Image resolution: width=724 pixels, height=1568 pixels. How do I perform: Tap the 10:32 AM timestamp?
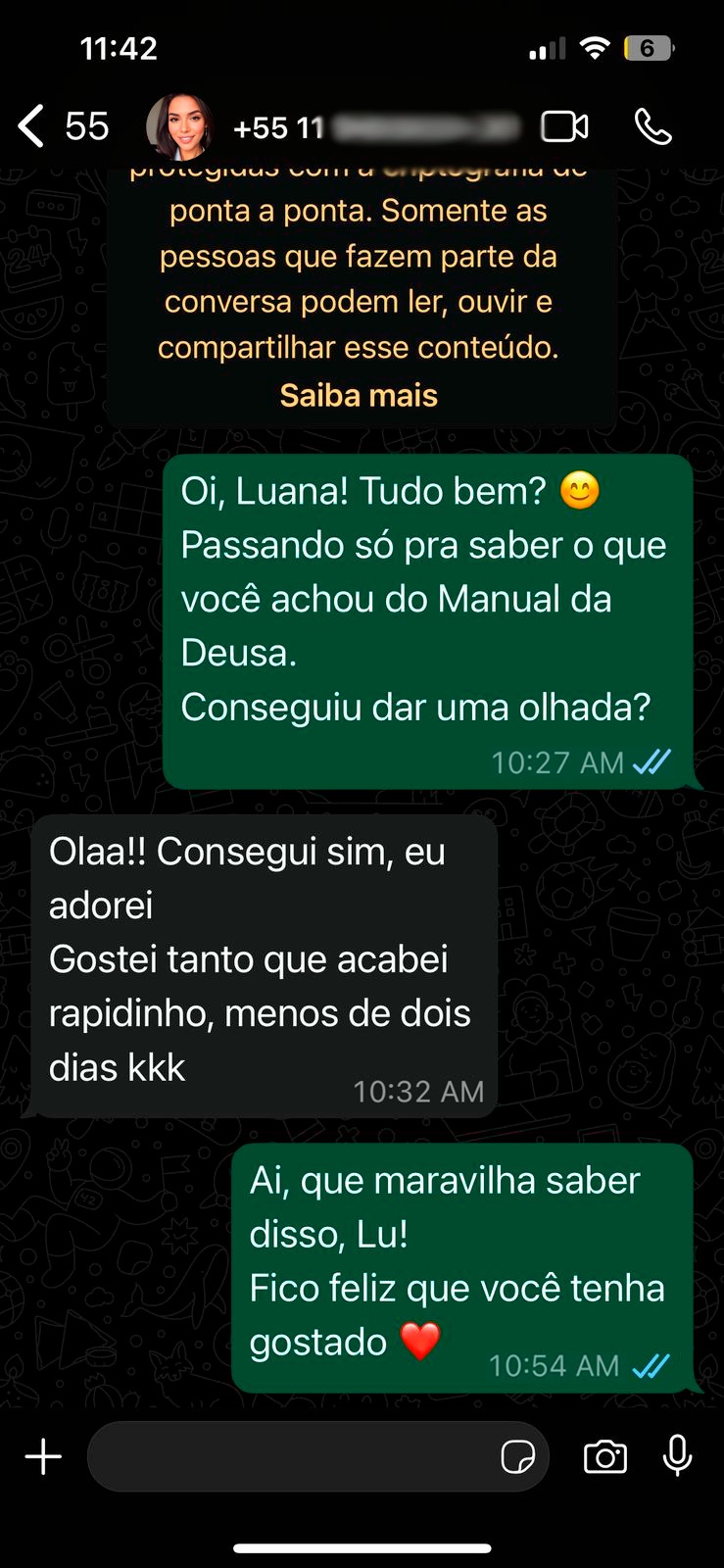[x=418, y=1091]
